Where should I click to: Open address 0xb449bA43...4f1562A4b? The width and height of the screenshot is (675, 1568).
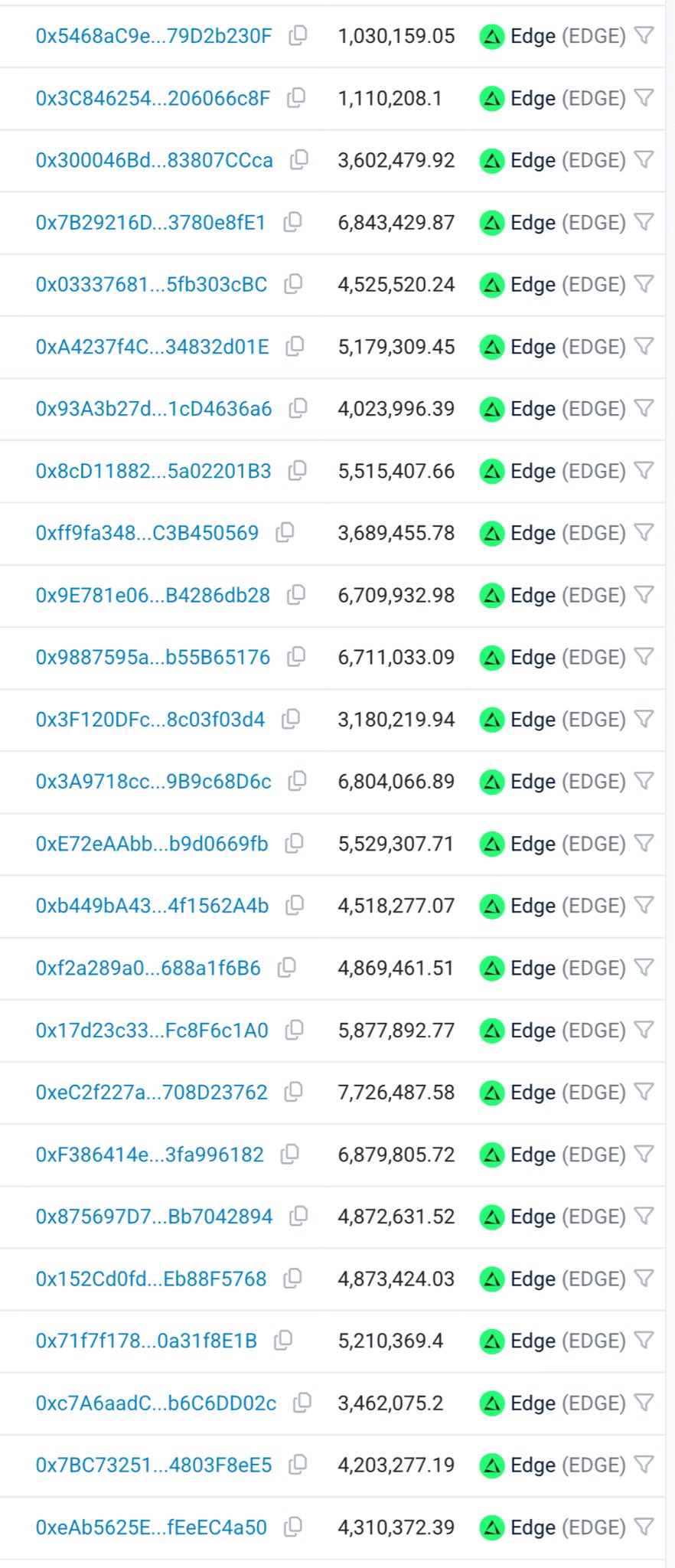click(x=152, y=906)
